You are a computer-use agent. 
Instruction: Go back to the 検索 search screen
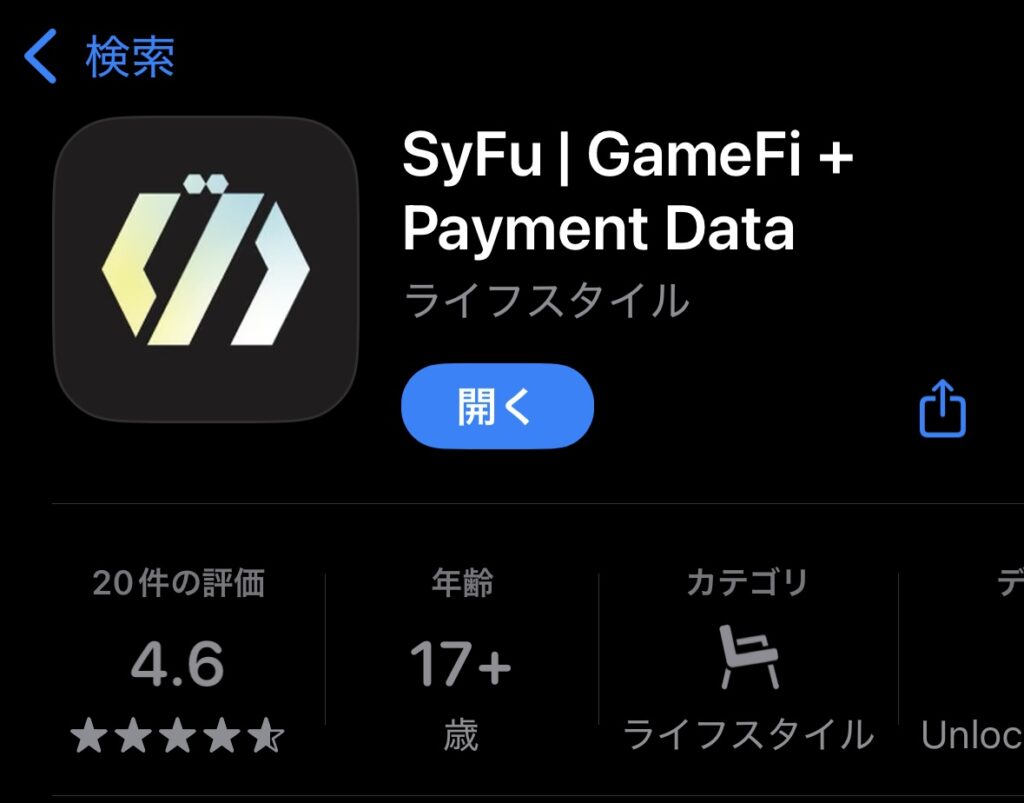coord(100,57)
